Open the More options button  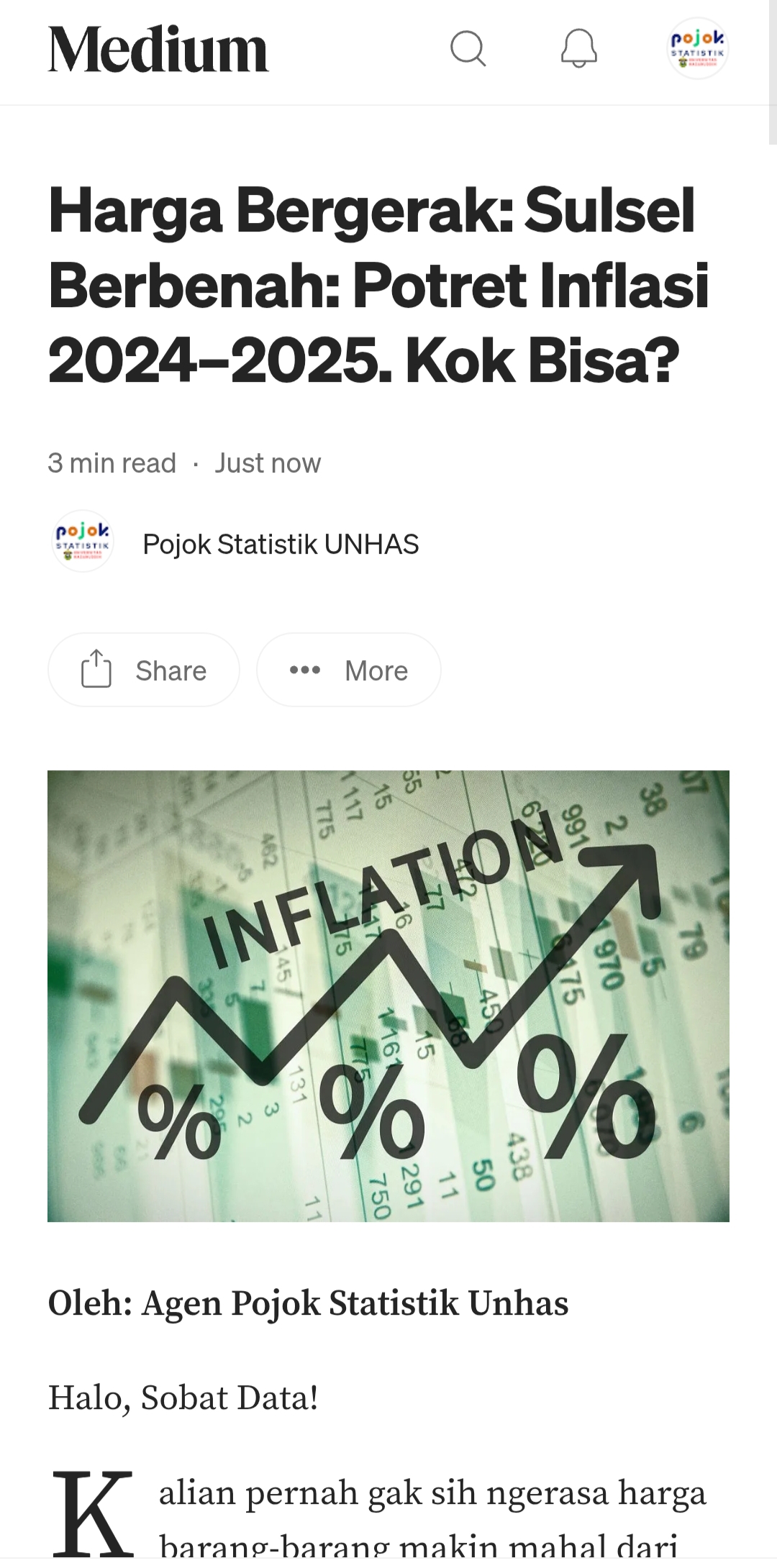tap(349, 670)
